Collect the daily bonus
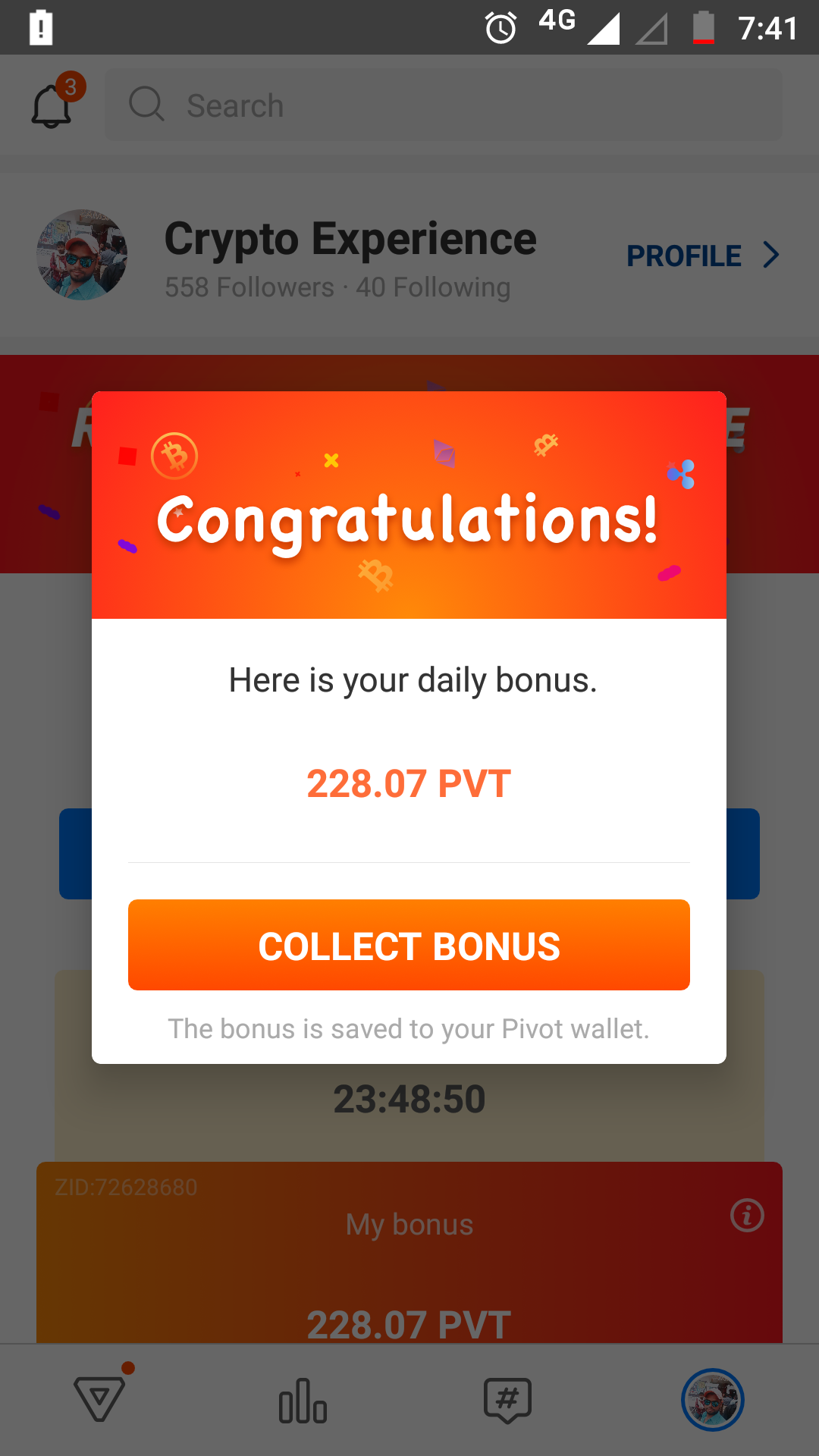 (x=409, y=945)
